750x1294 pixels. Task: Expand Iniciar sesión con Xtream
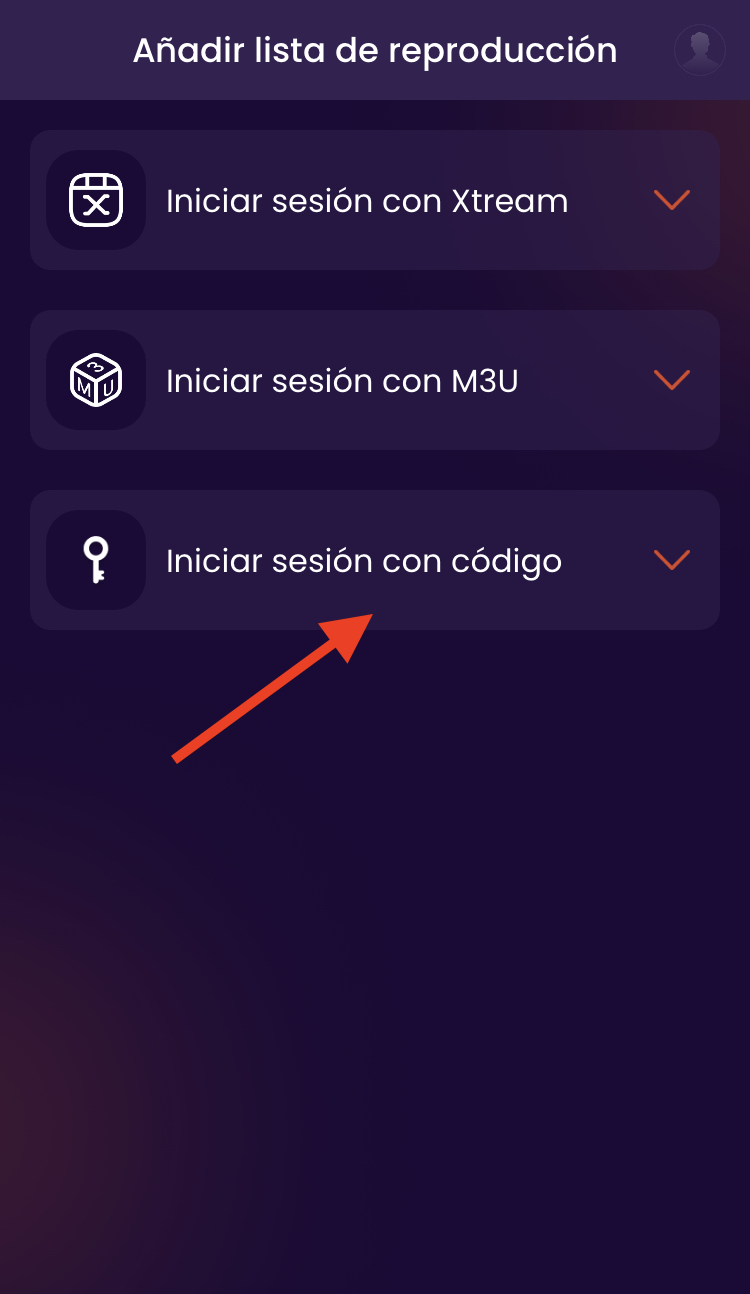point(671,200)
